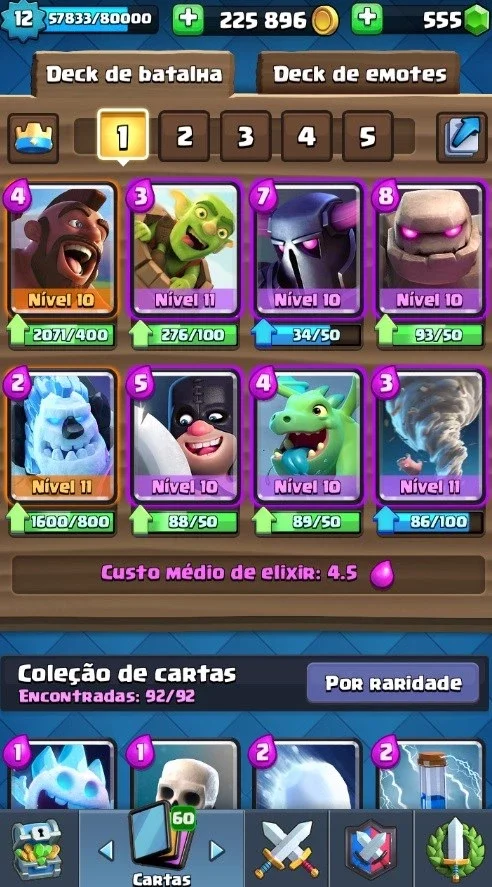Image resolution: width=492 pixels, height=887 pixels.
Task: Select the Golem card
Action: [430, 249]
